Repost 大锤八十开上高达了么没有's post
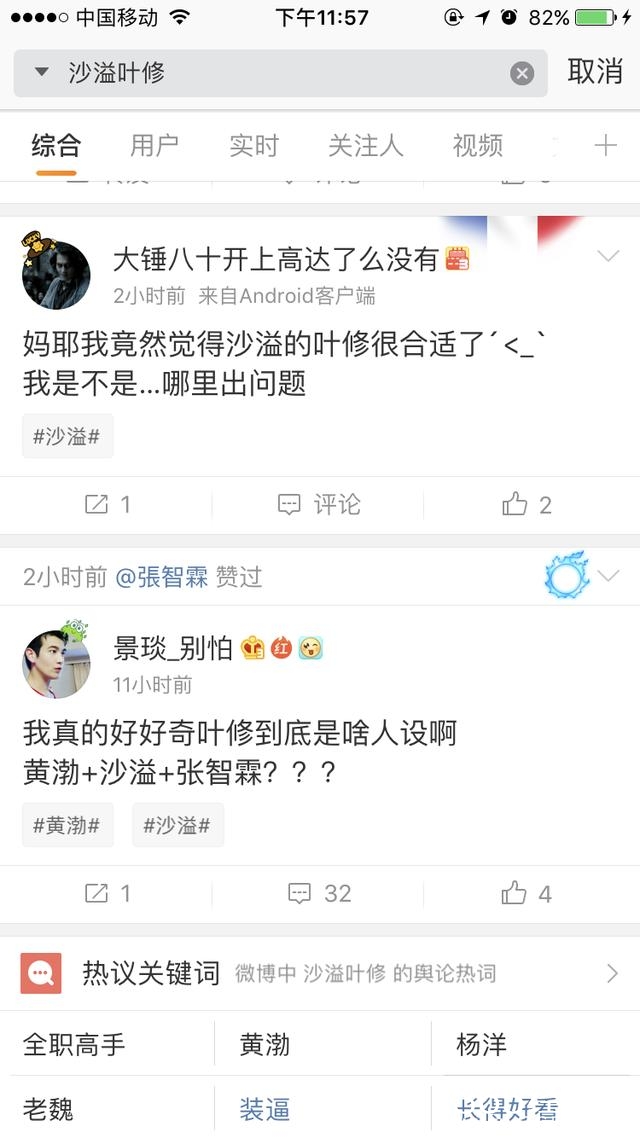Viewport: 640px width, 1138px height. point(108,505)
